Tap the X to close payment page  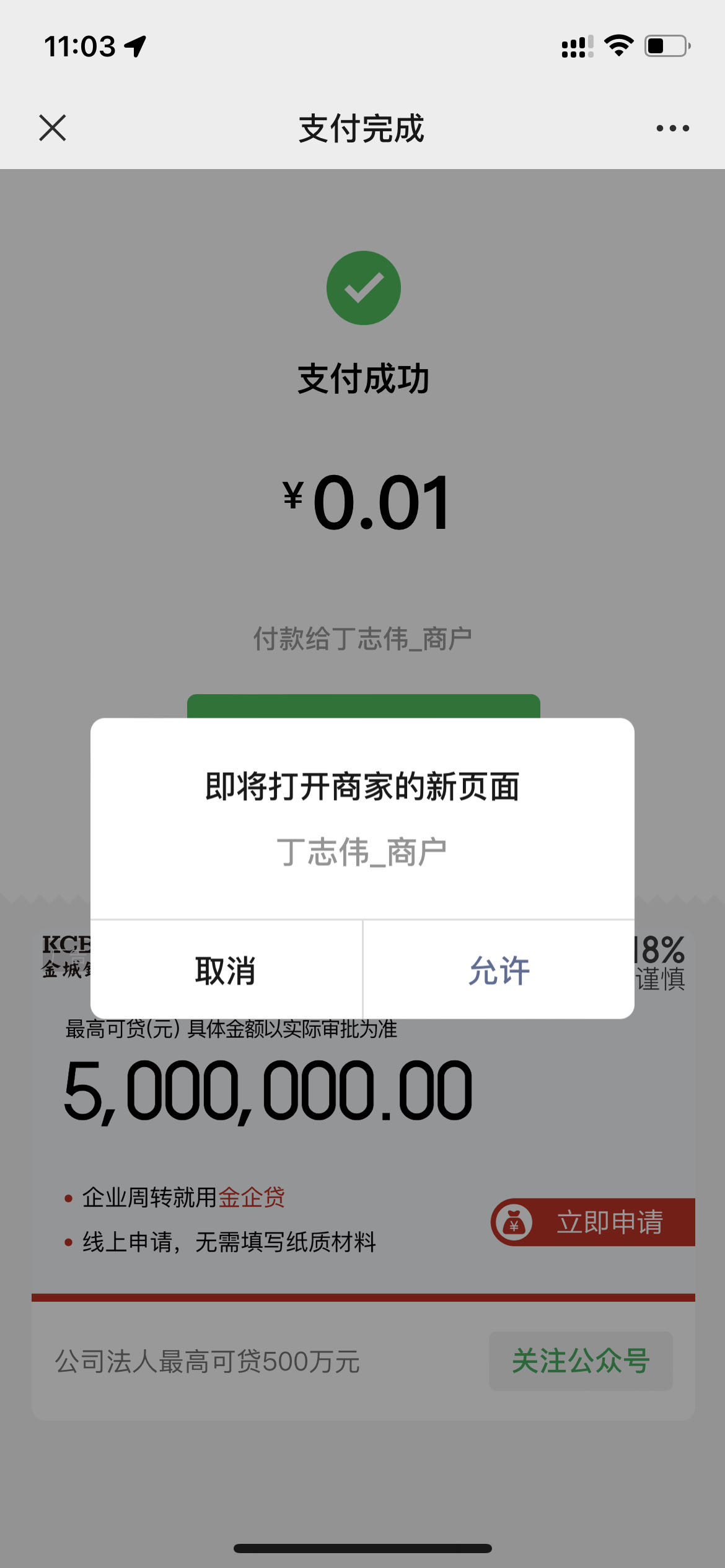(53, 128)
